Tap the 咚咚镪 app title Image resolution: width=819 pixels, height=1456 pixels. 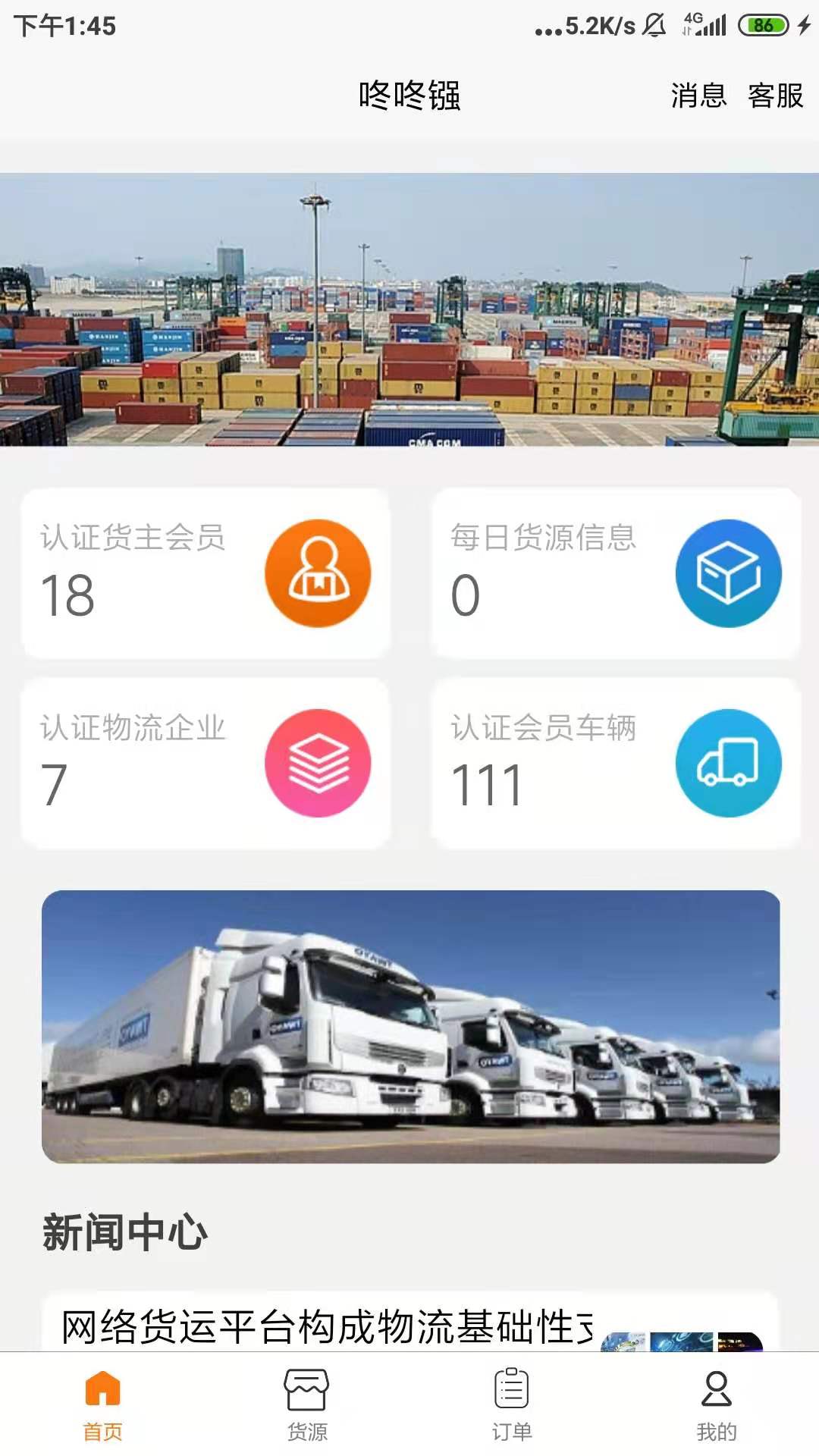(409, 97)
